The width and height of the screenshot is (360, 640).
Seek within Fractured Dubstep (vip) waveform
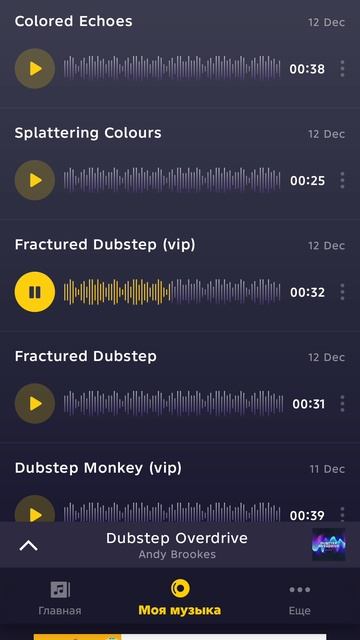[x=172, y=292]
